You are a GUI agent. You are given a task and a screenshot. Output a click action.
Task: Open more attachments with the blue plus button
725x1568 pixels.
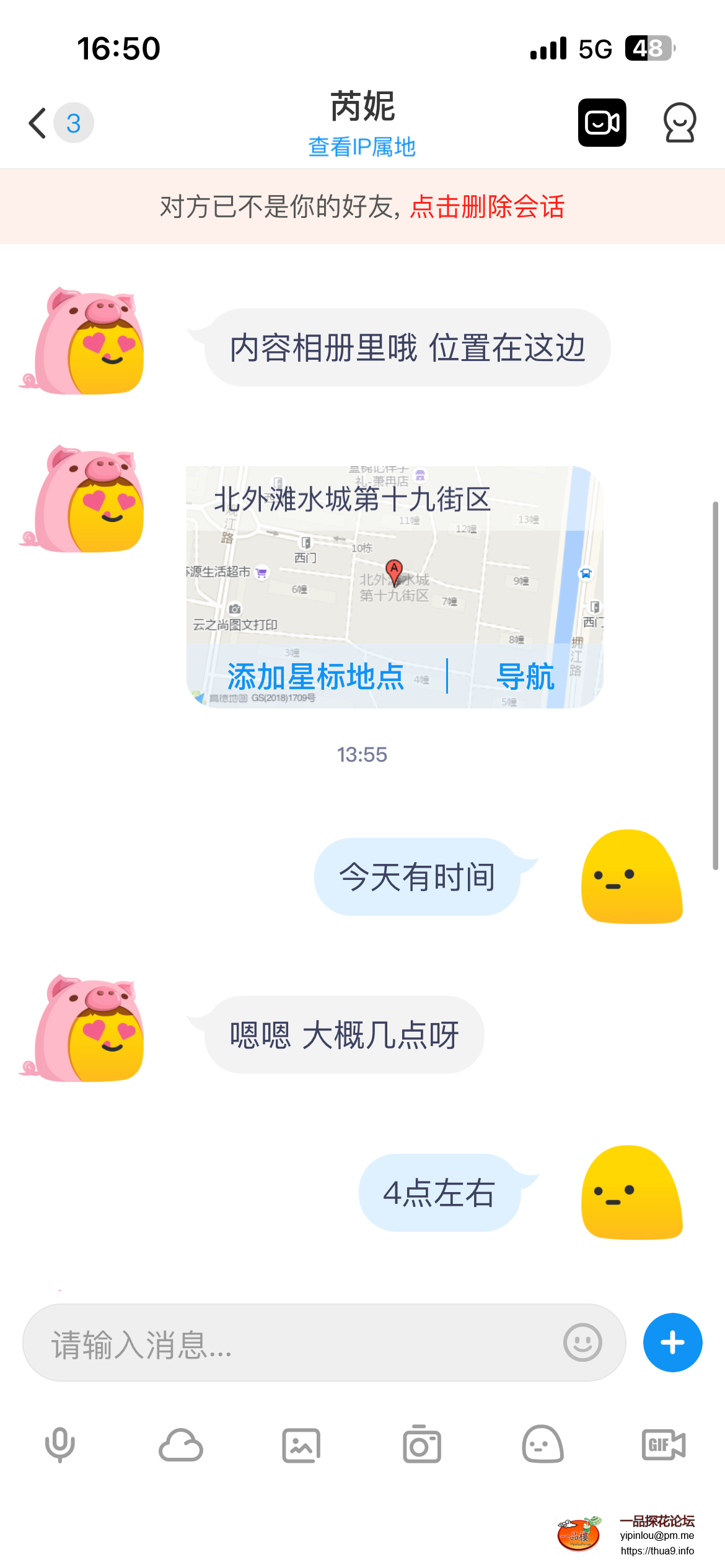point(672,1342)
